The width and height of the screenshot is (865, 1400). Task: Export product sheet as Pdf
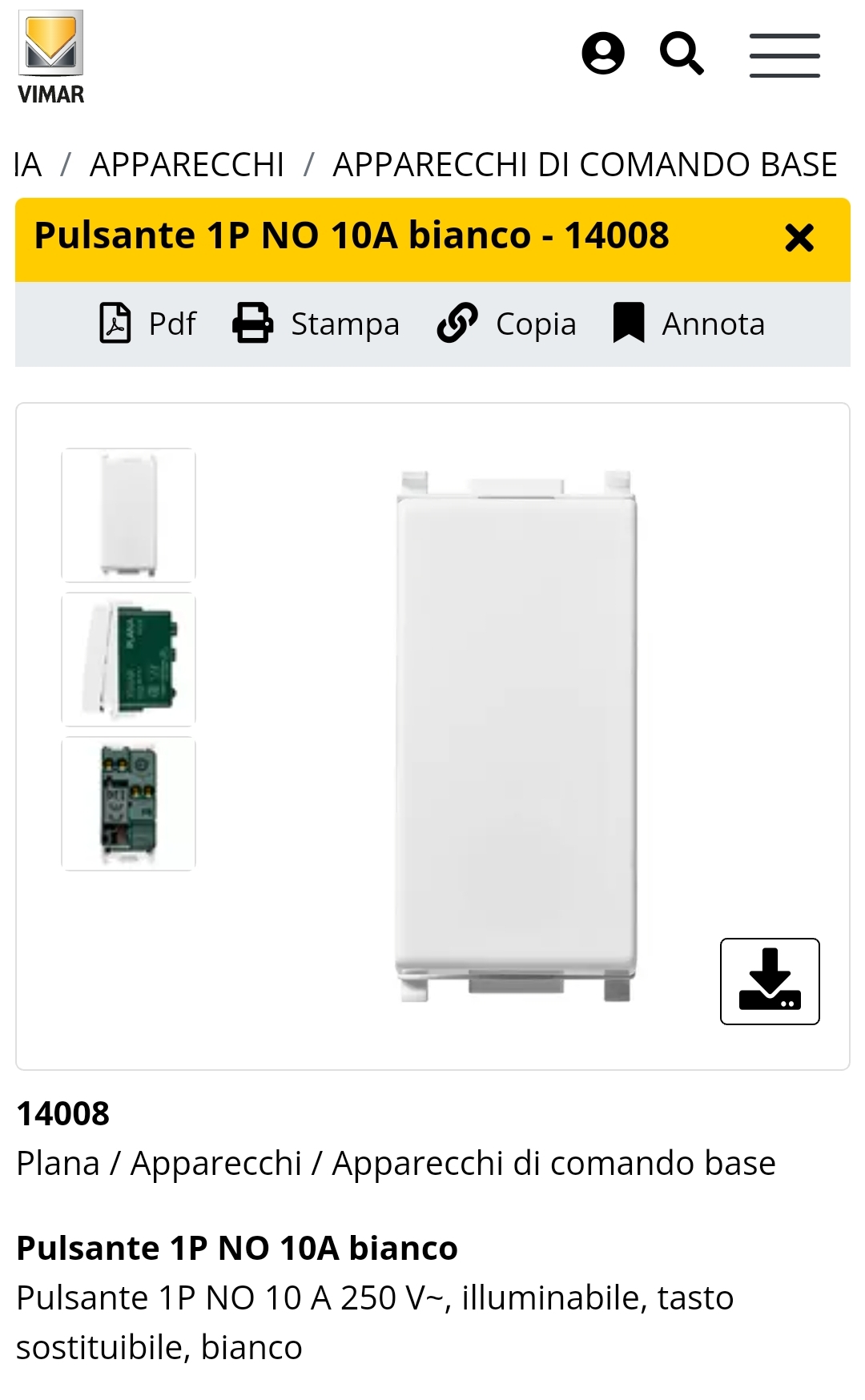pos(147,324)
